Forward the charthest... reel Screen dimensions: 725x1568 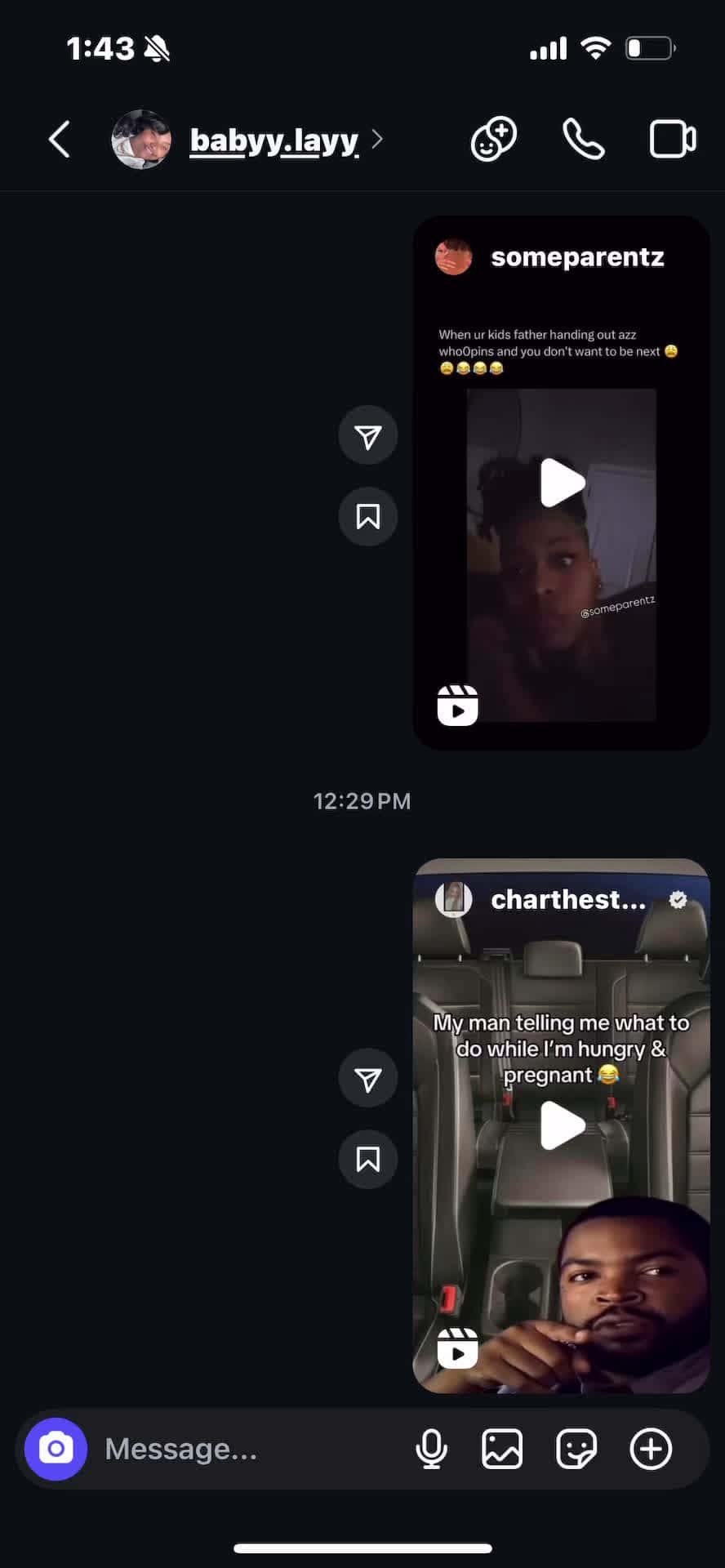pyautogui.click(x=367, y=1078)
